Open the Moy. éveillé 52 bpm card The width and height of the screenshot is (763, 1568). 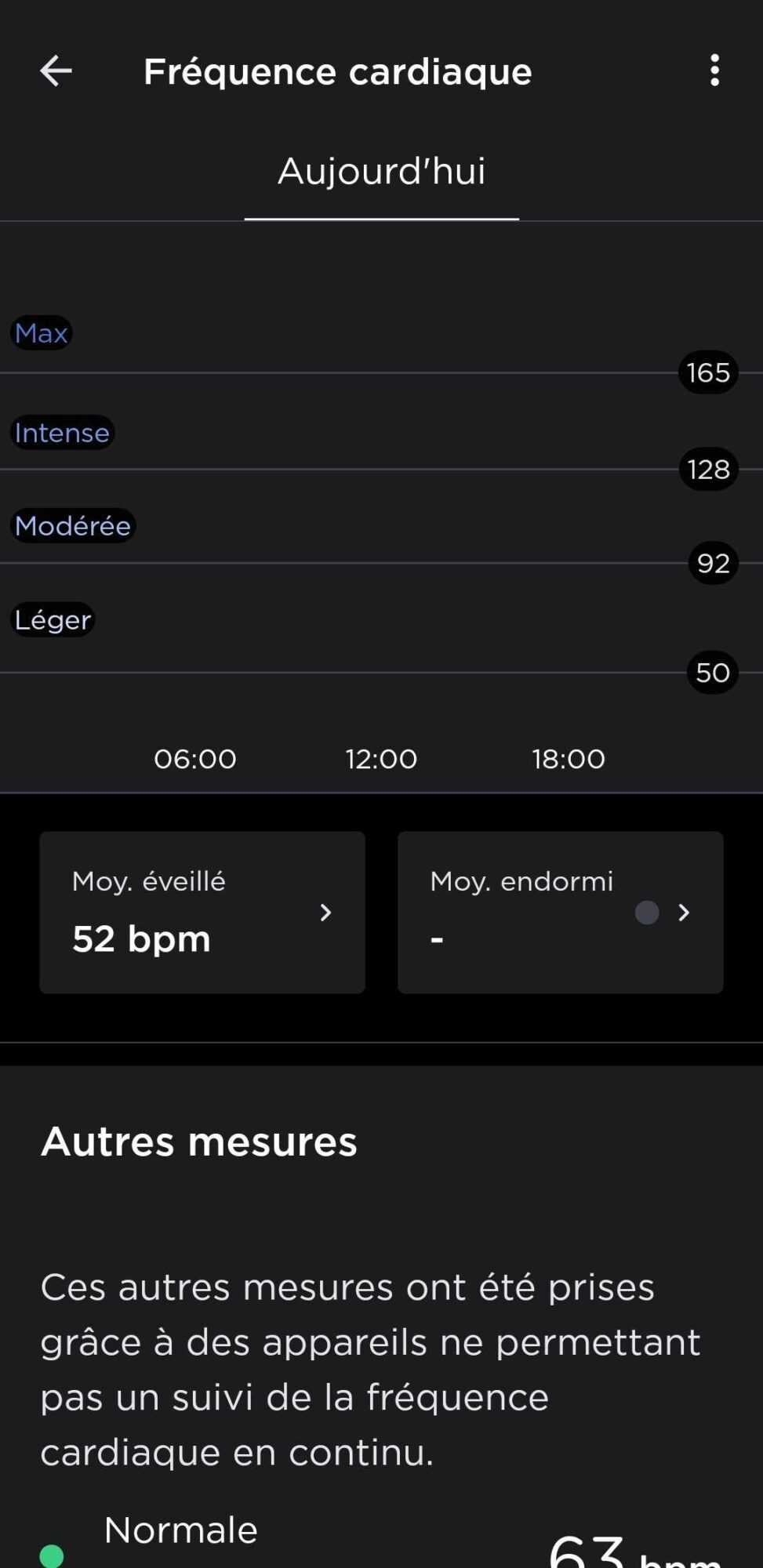(x=202, y=912)
